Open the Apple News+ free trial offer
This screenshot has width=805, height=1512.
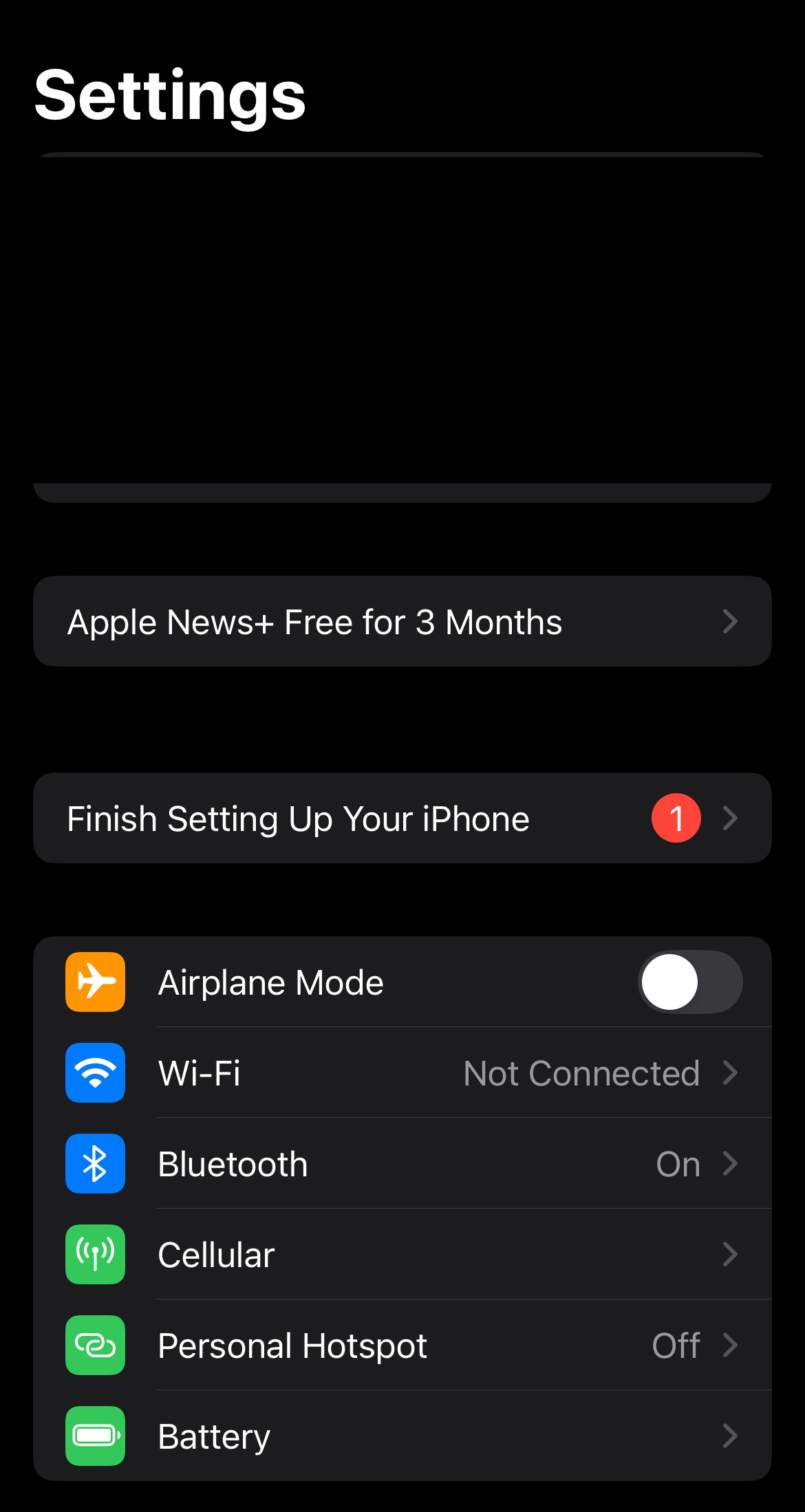[x=402, y=622]
